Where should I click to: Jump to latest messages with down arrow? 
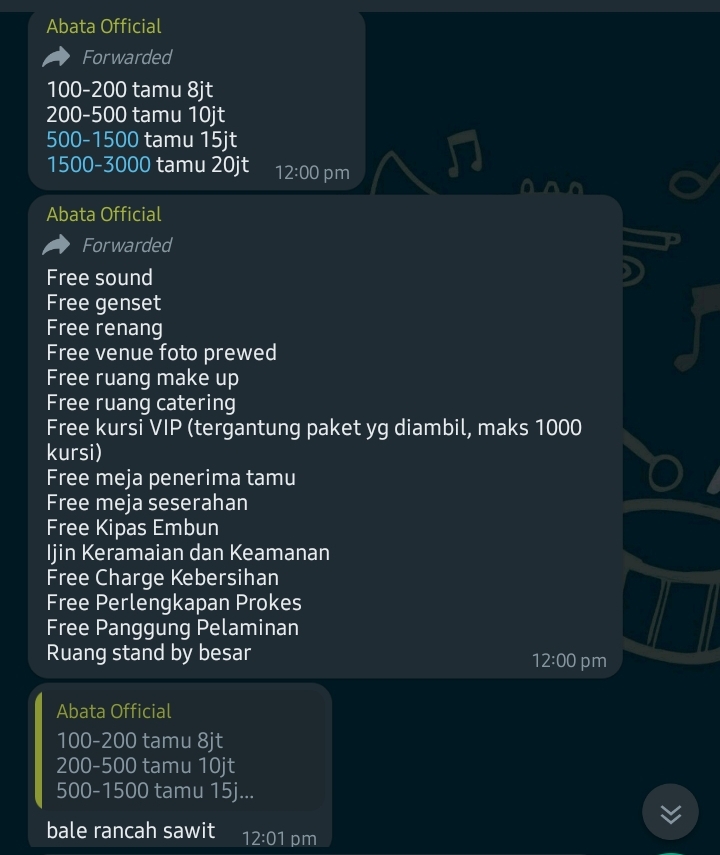[670, 813]
